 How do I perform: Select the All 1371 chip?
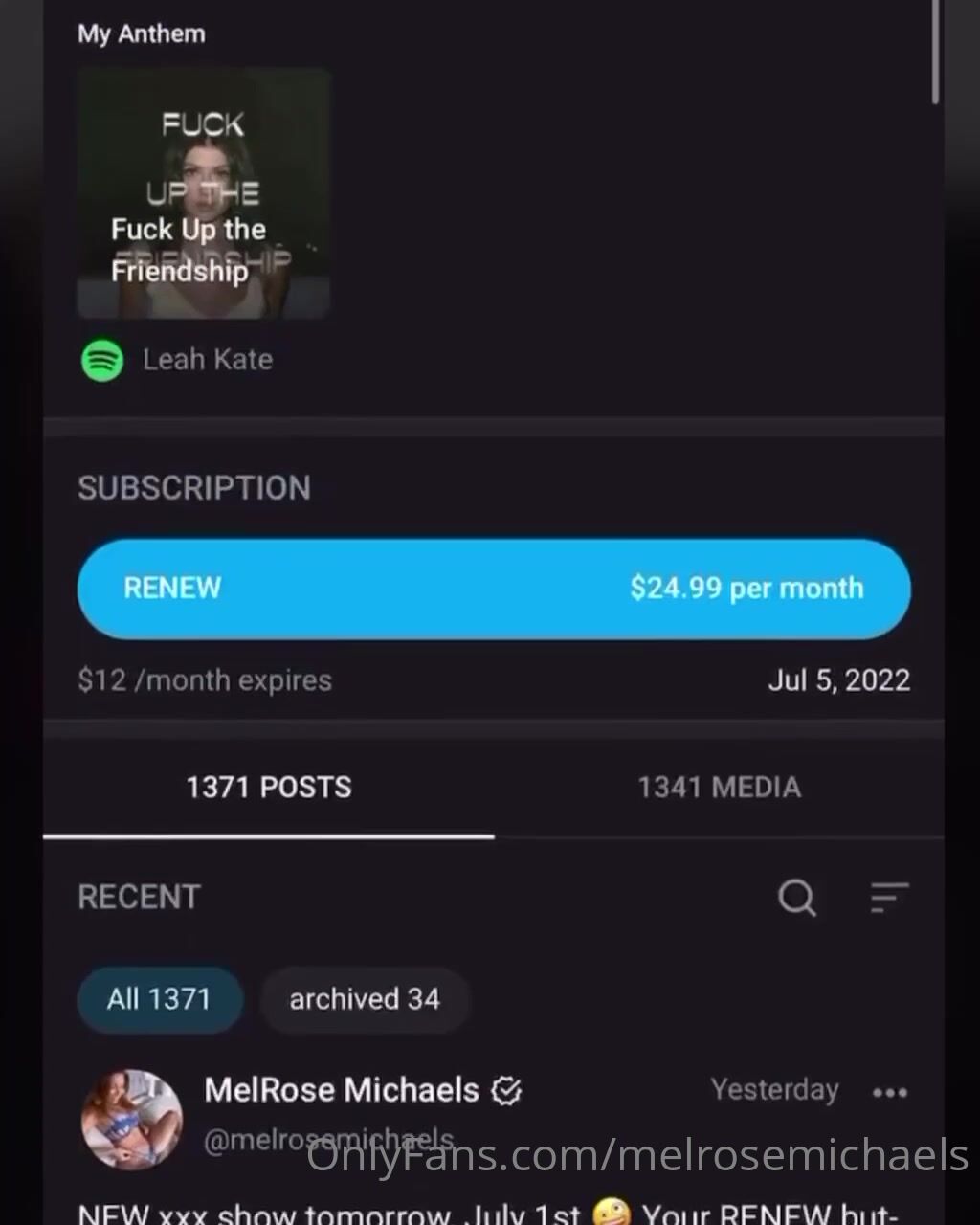(x=159, y=999)
